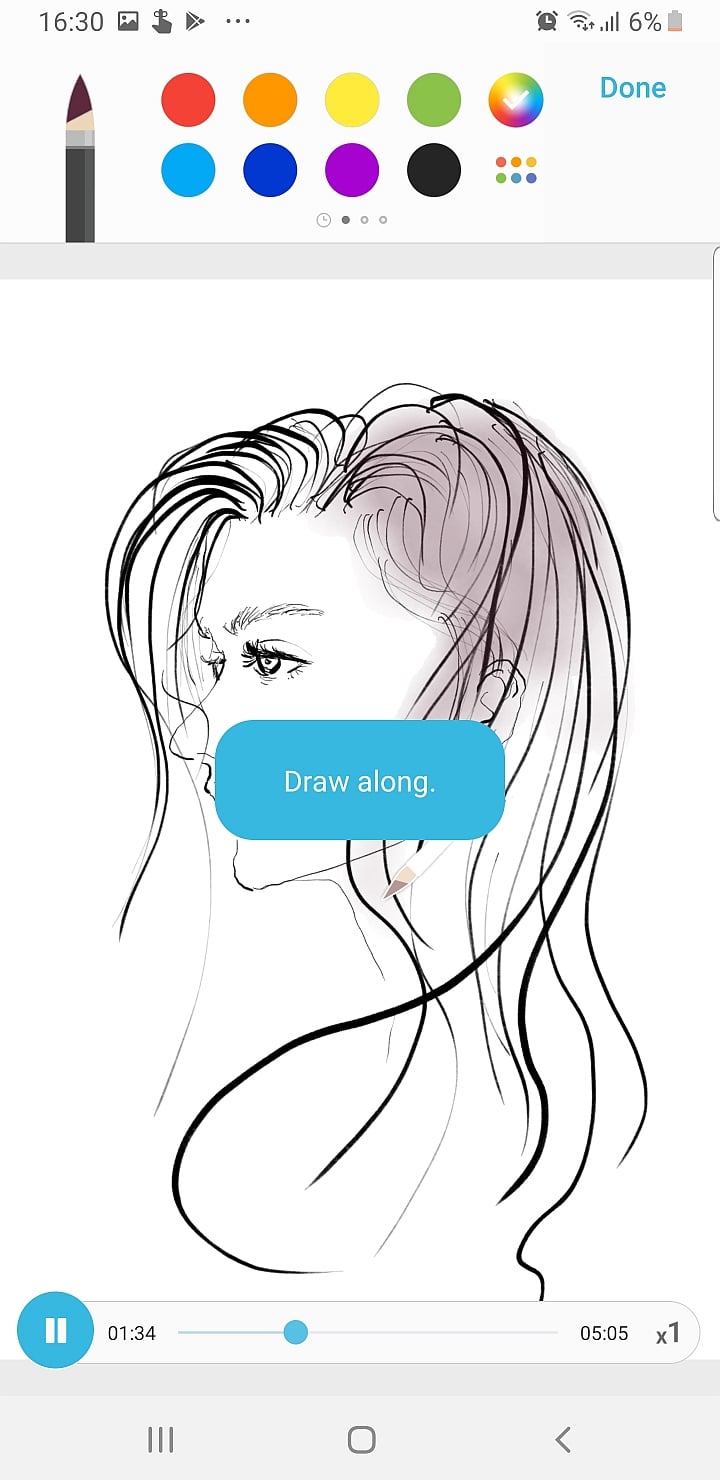The image size is (720, 1480).
Task: Select the purple color swatch
Action: [352, 170]
